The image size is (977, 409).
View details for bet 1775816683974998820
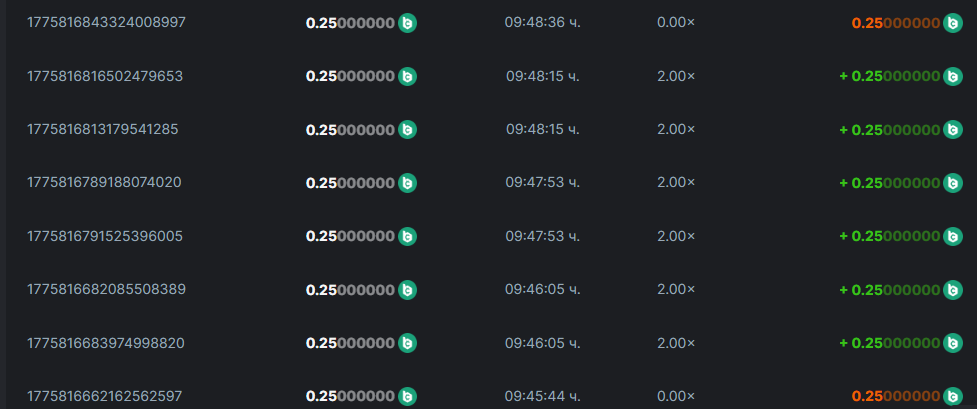(105, 343)
